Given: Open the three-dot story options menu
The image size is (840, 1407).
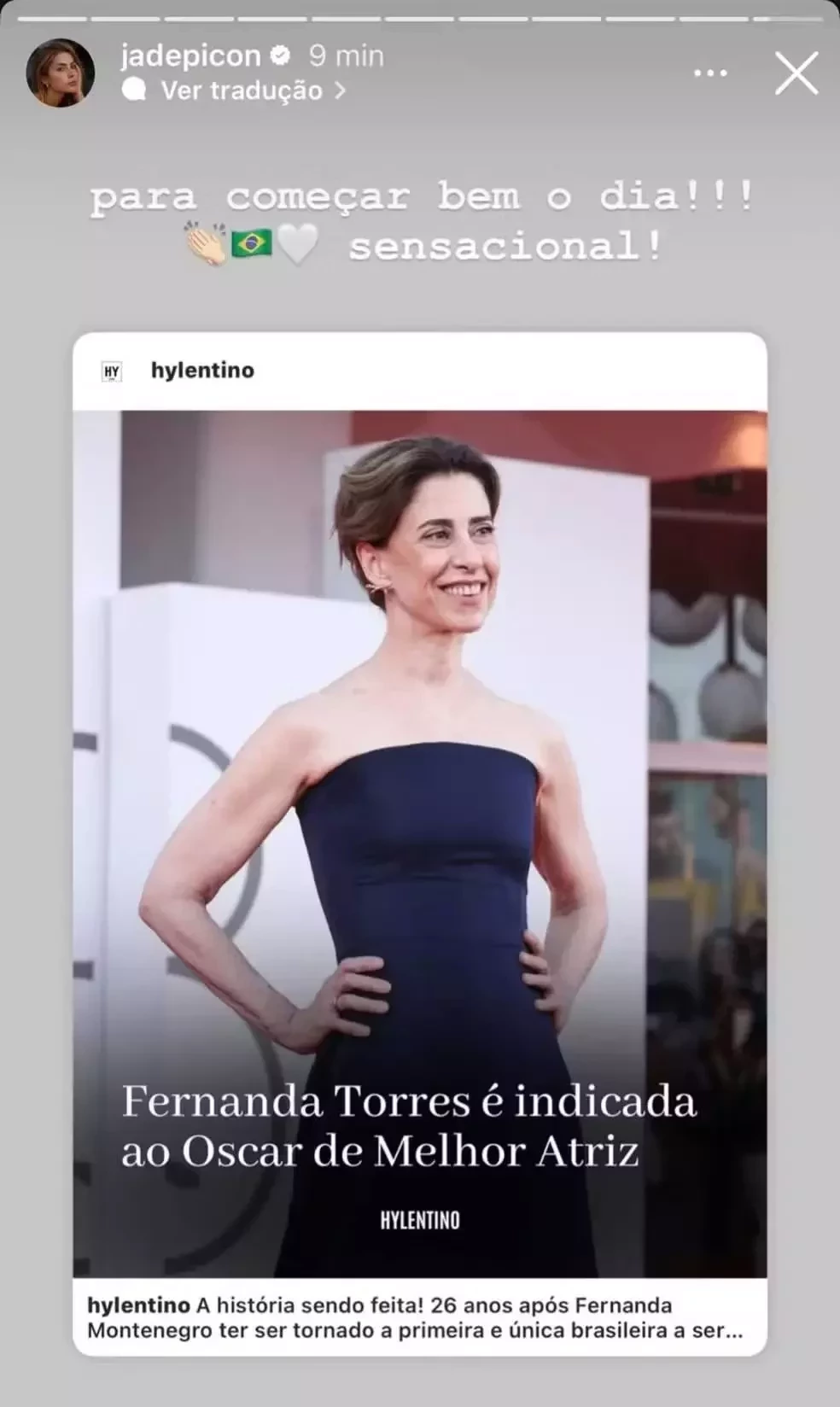Looking at the screenshot, I should (x=710, y=73).
